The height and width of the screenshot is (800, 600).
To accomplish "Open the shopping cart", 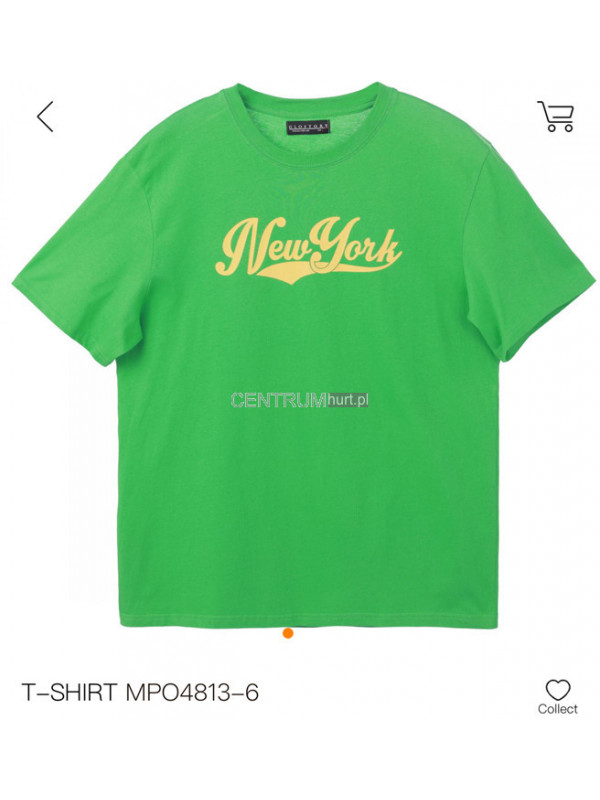I will pyautogui.click(x=556, y=116).
